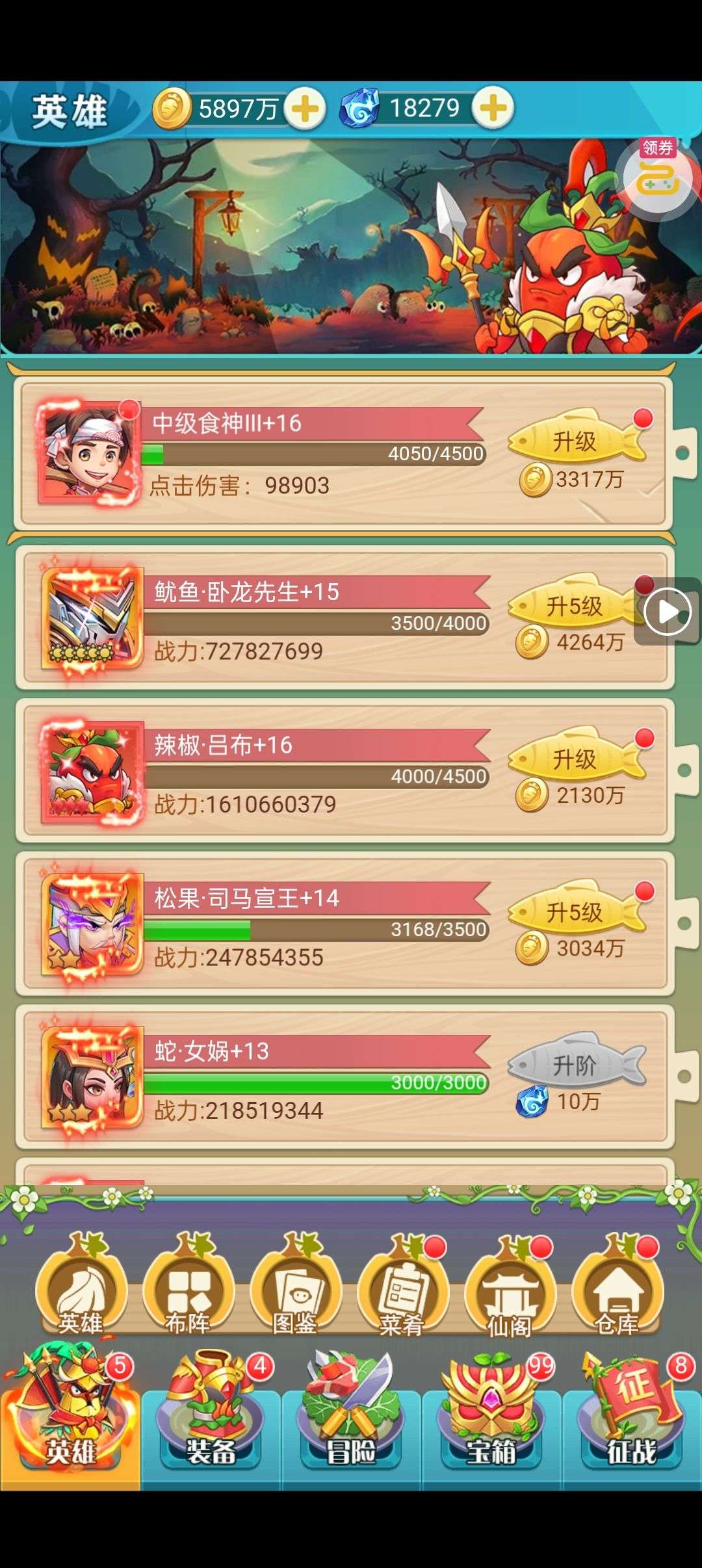
Task: Open 辣椒·吕布 hero portrait
Action: (x=91, y=772)
